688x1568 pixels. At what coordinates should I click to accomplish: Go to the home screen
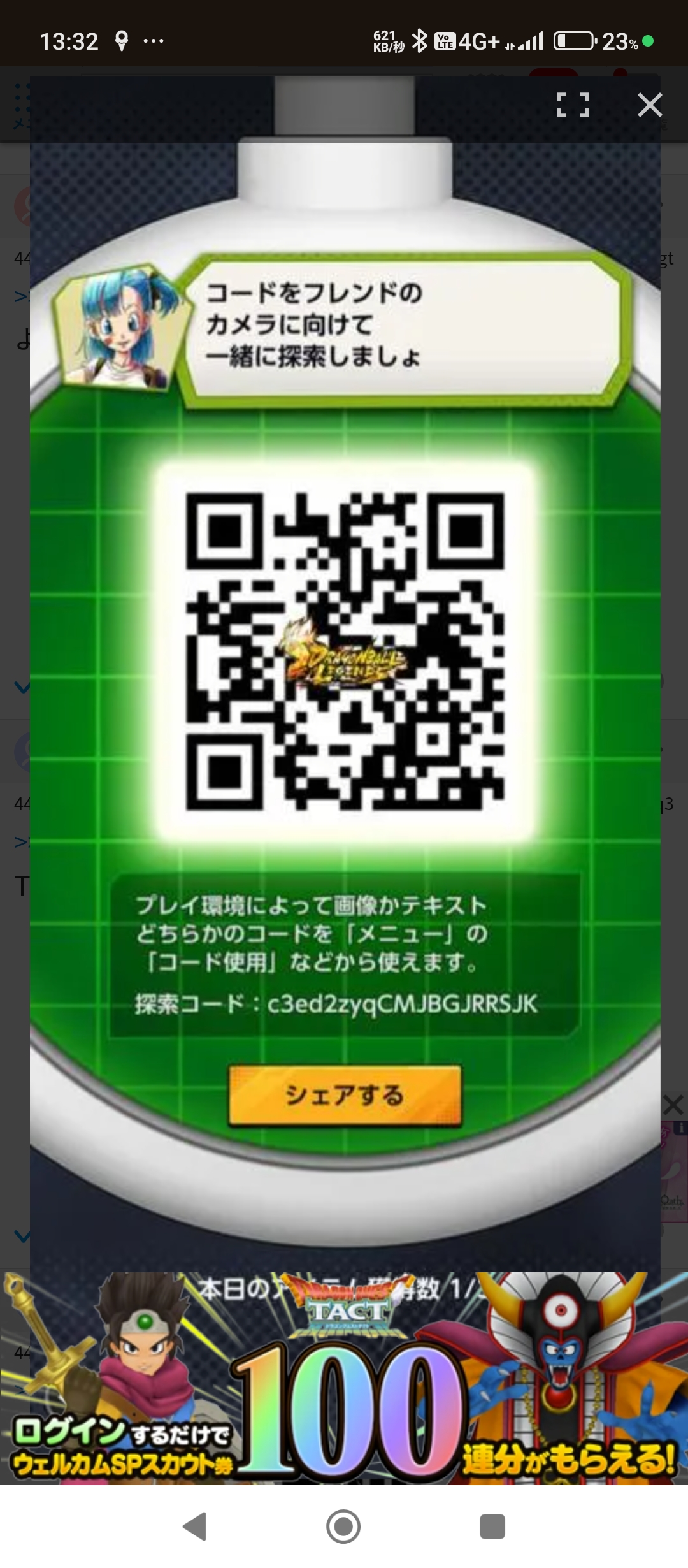[x=343, y=1527]
